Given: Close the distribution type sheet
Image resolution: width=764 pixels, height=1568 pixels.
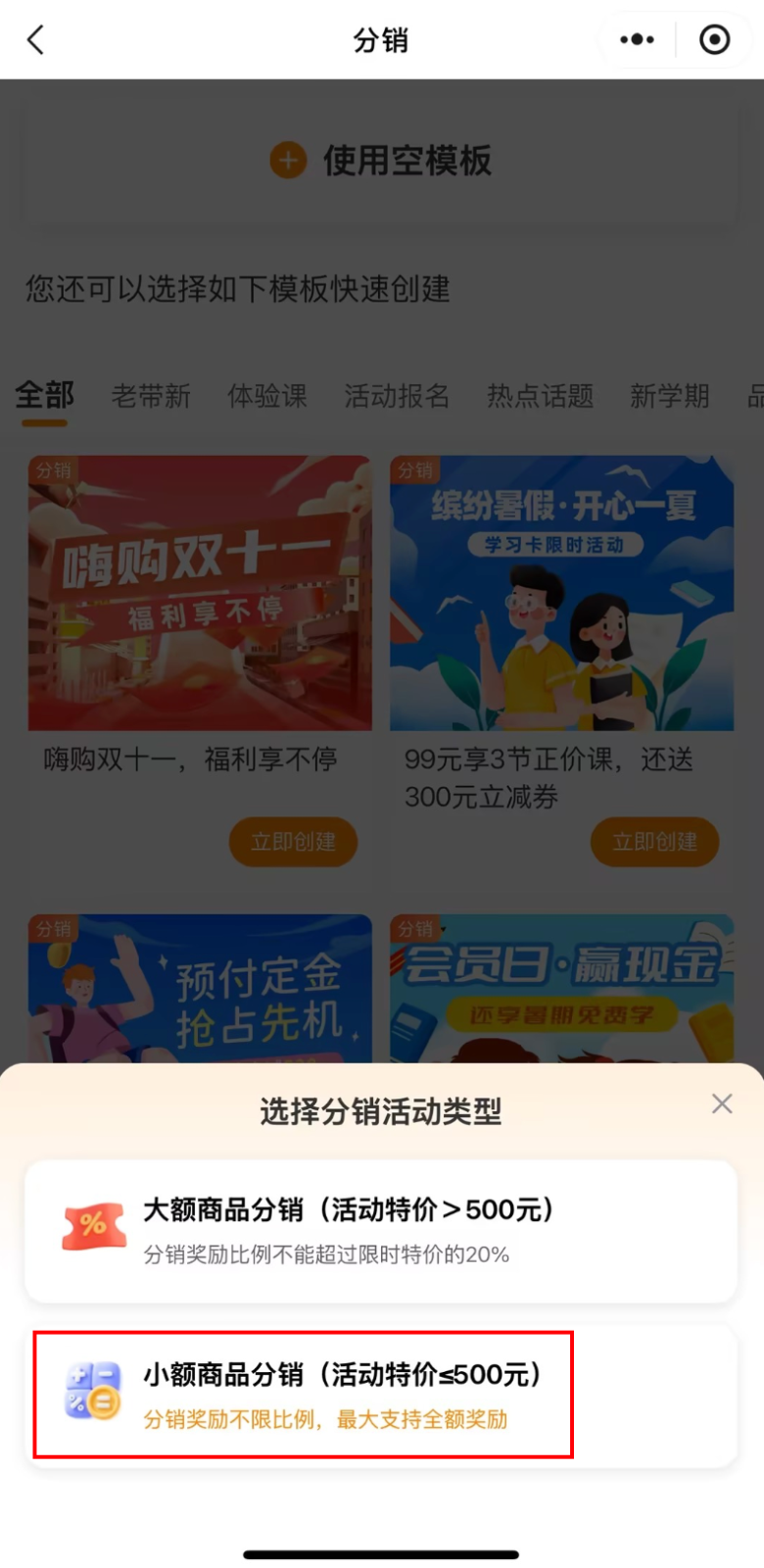Looking at the screenshot, I should (x=722, y=1103).
